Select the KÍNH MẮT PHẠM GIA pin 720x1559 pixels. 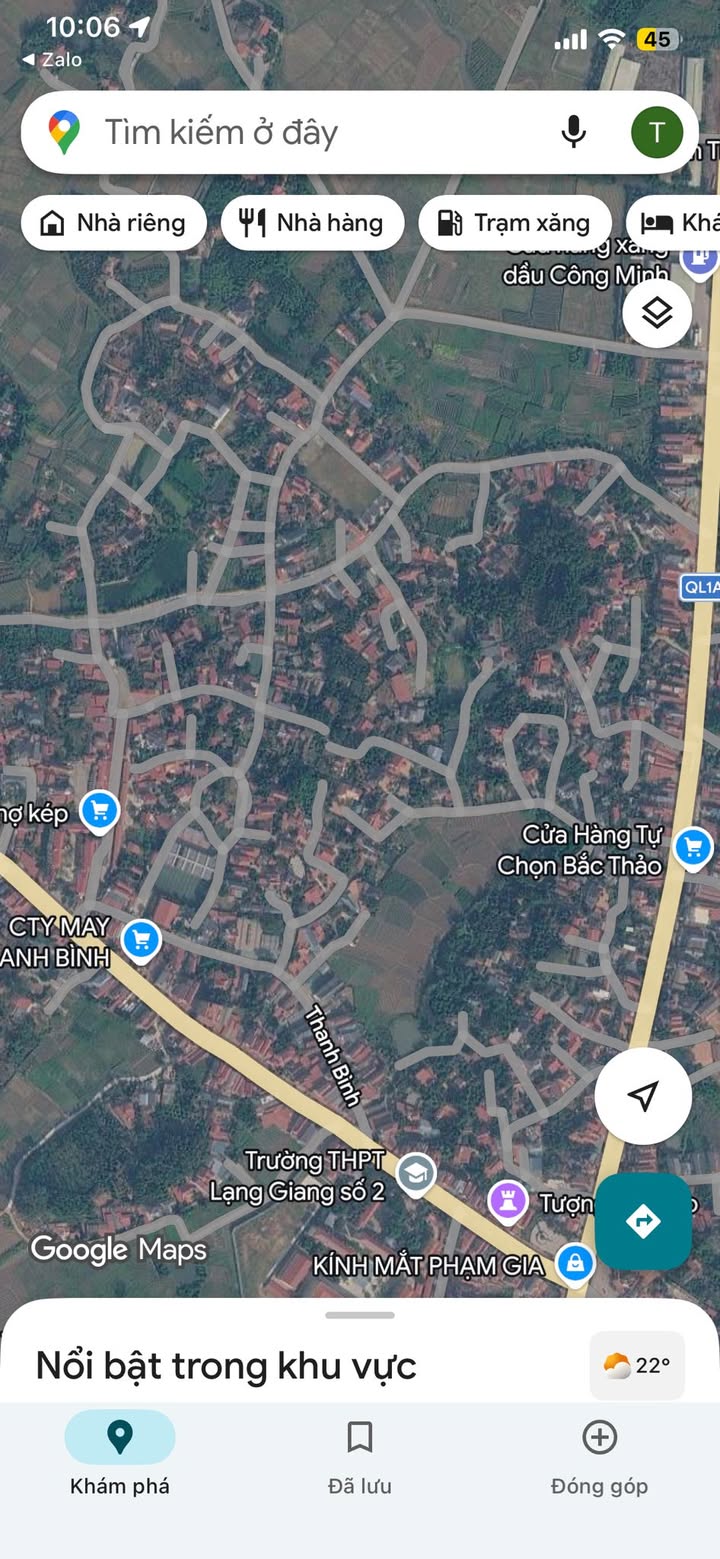(x=575, y=1263)
